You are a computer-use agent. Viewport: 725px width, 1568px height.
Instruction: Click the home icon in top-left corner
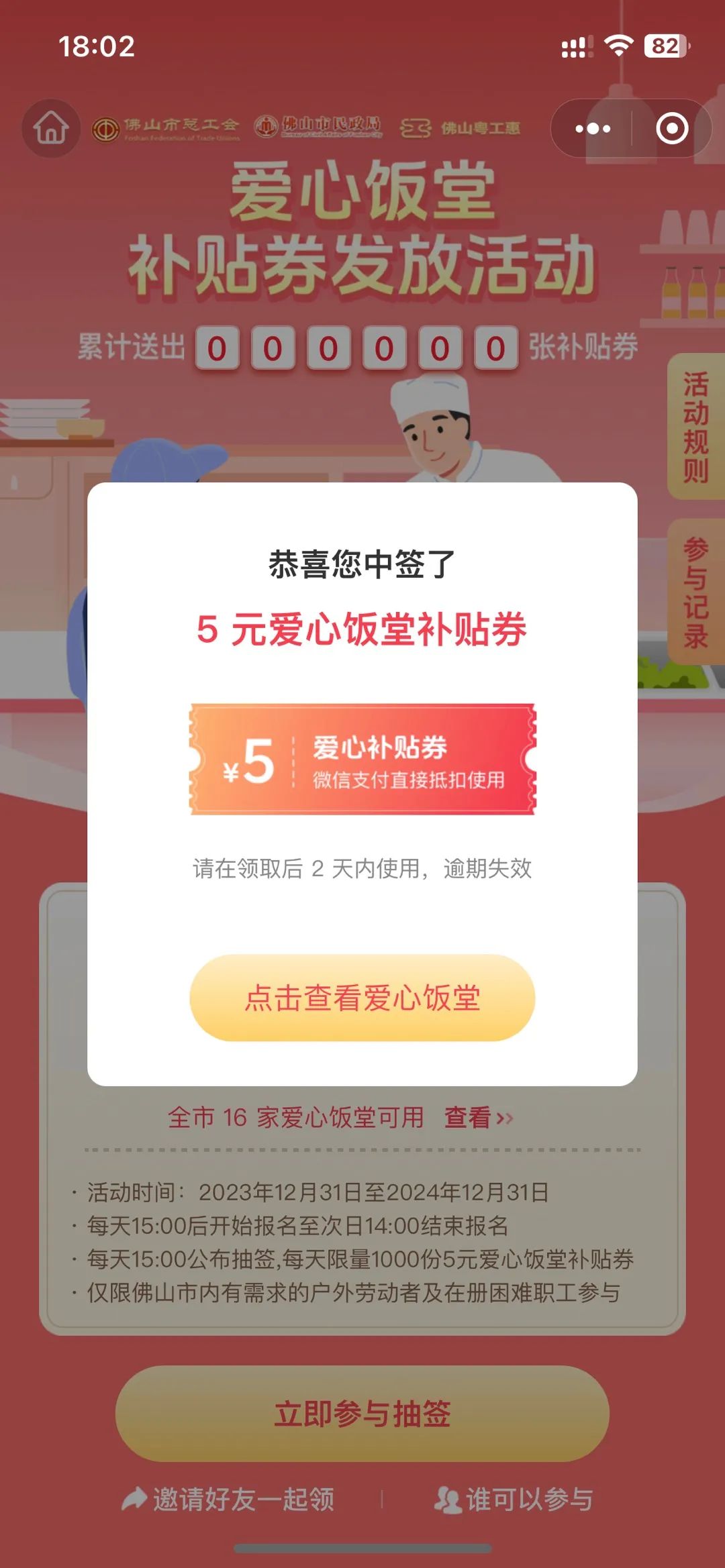[x=50, y=129]
